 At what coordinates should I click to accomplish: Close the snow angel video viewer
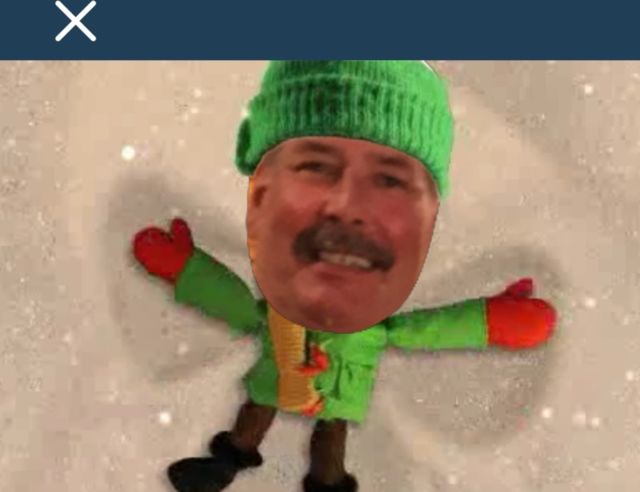tap(75, 21)
